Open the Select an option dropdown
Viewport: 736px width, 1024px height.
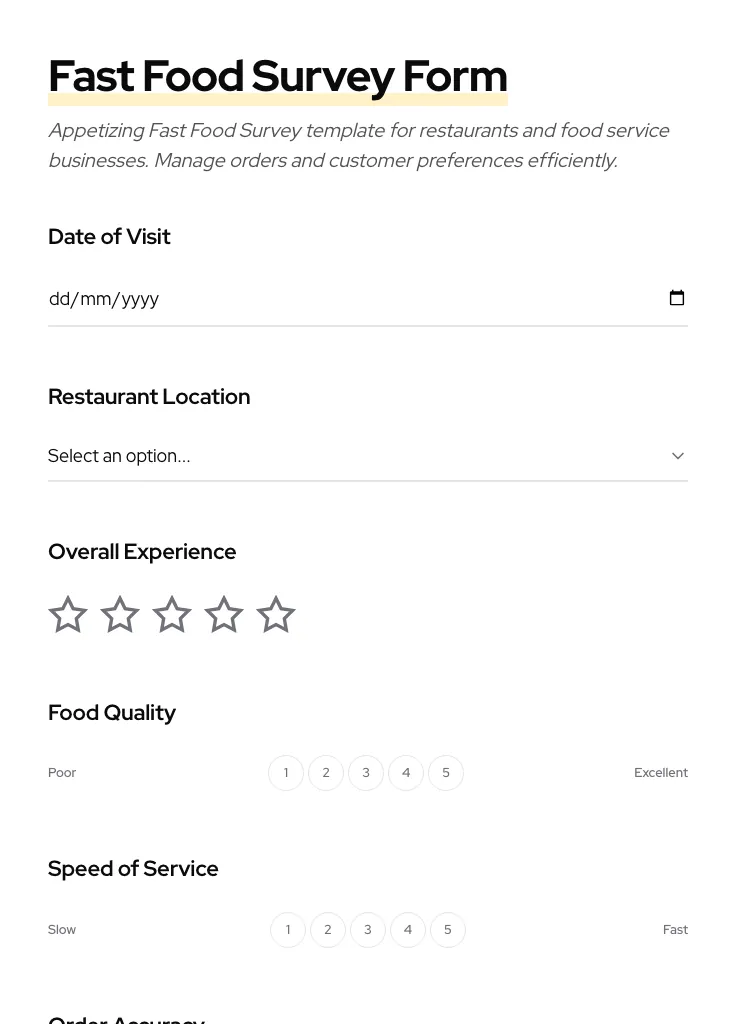pos(300,456)
